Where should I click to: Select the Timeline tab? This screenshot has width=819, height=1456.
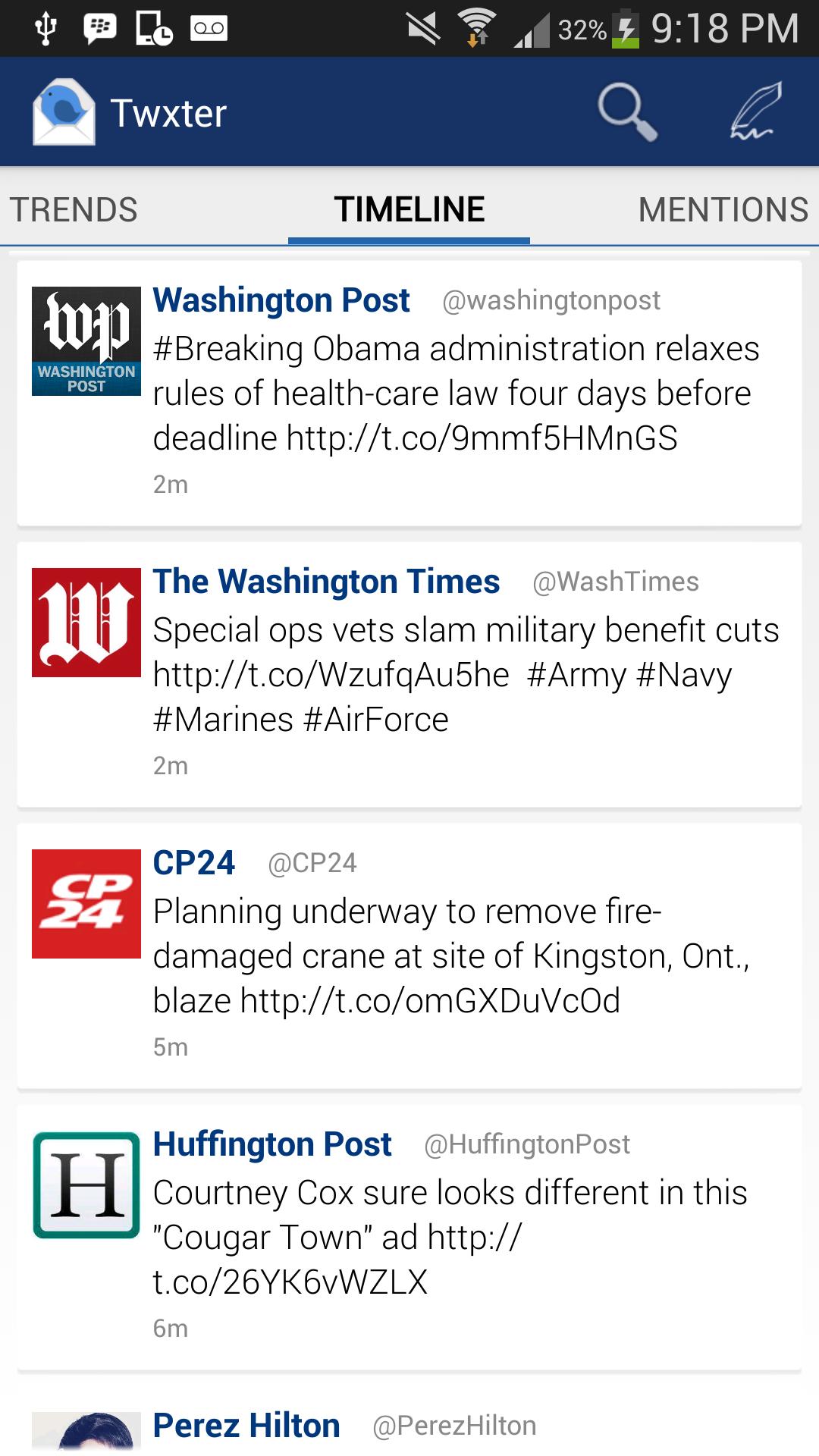(409, 209)
